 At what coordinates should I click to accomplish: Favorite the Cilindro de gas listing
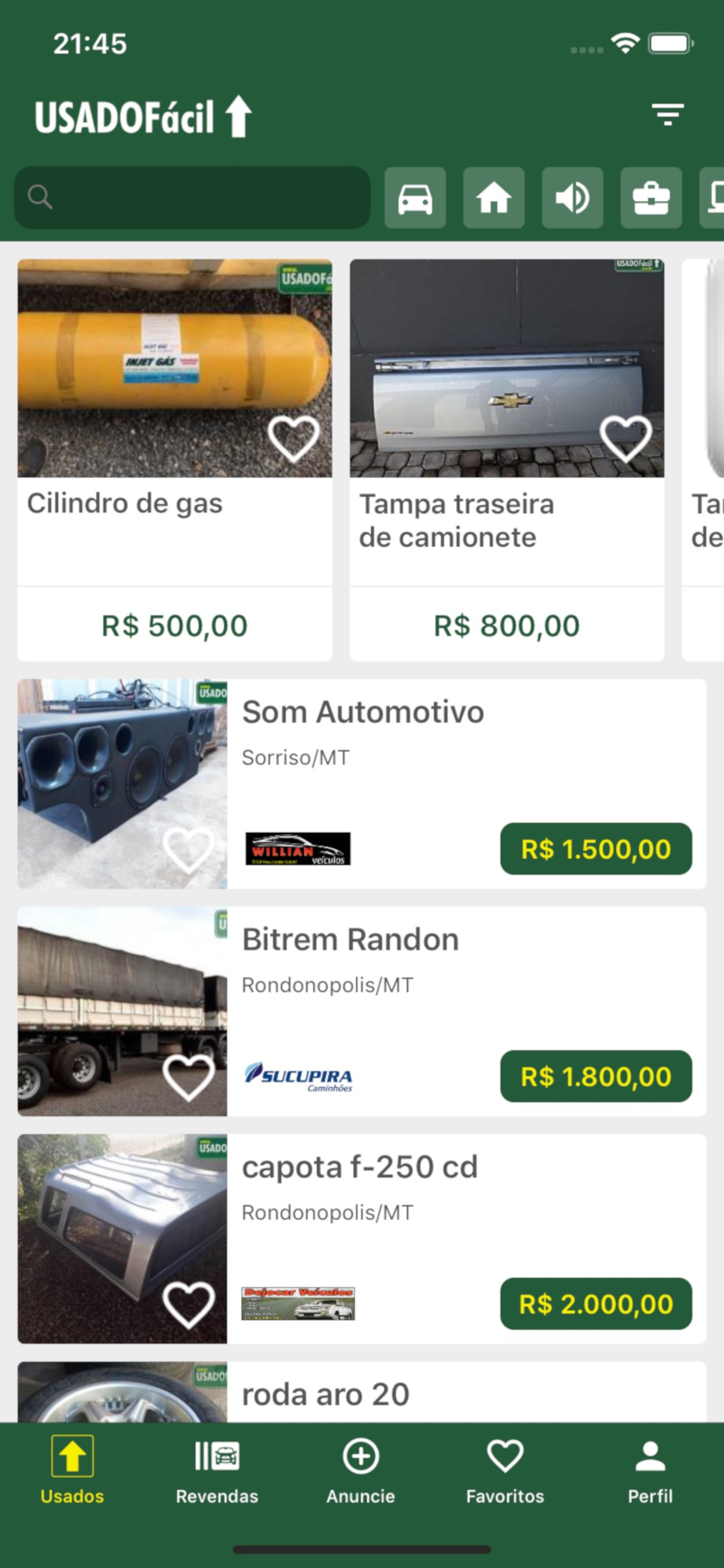coord(293,439)
